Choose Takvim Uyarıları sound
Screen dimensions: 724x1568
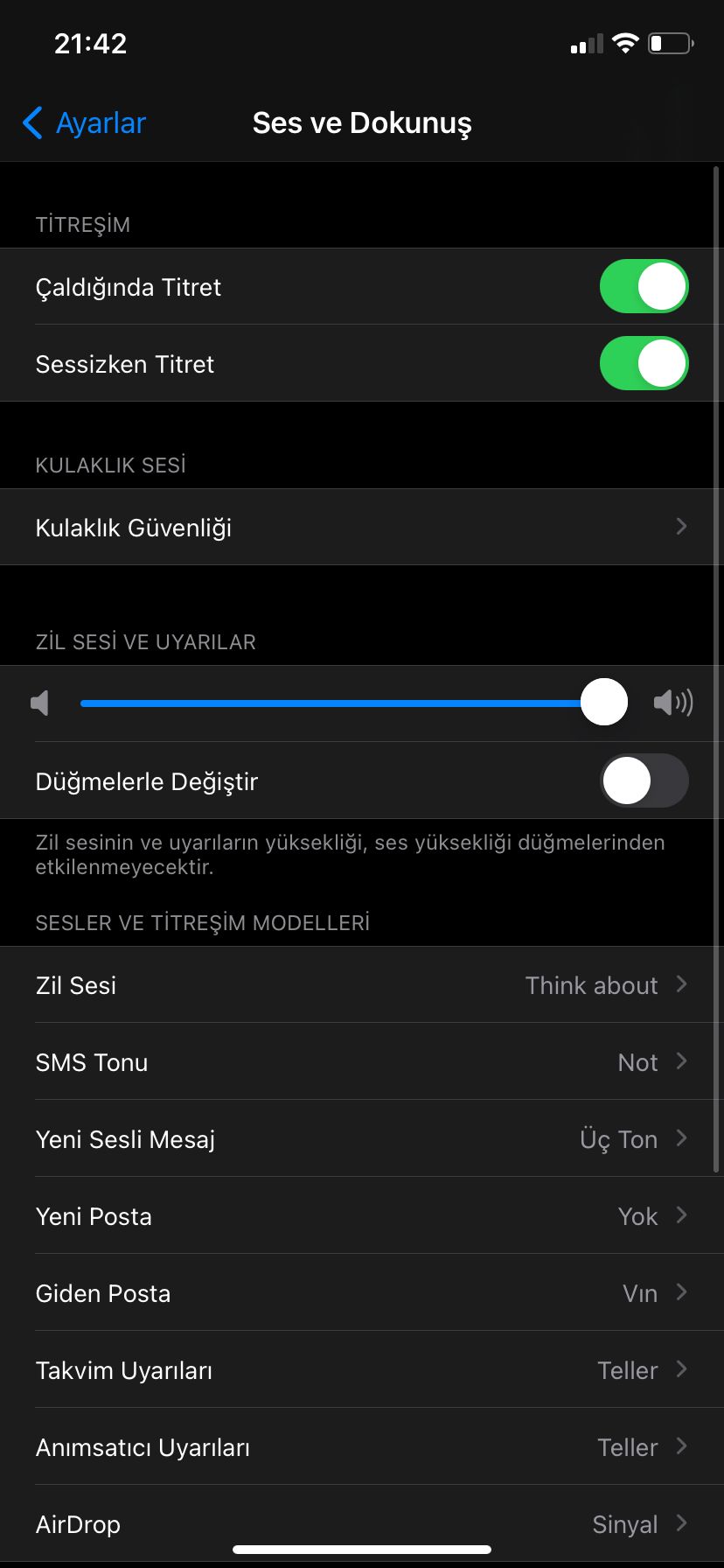[362, 1370]
